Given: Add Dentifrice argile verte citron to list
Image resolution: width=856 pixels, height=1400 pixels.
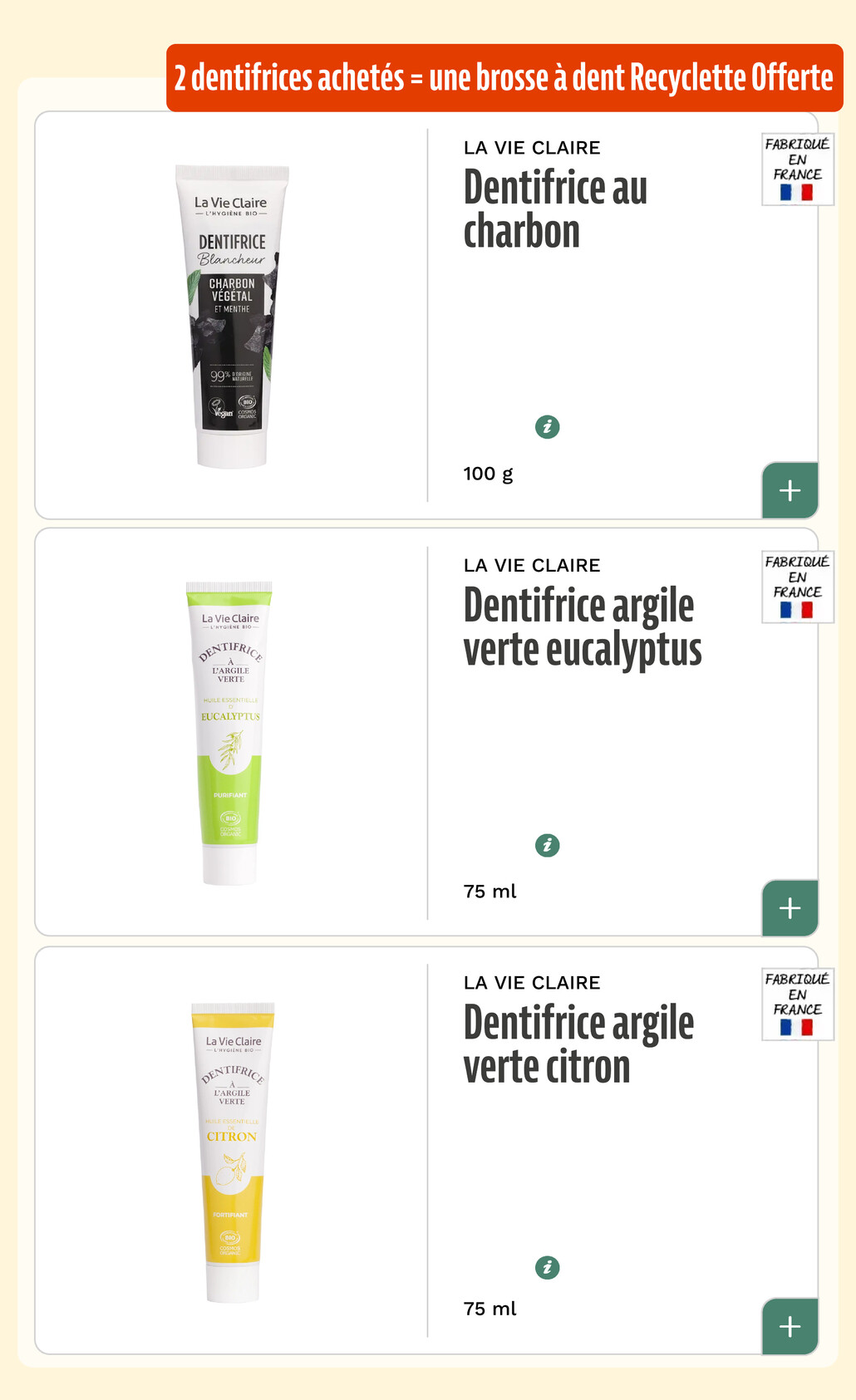Looking at the screenshot, I should (790, 1326).
